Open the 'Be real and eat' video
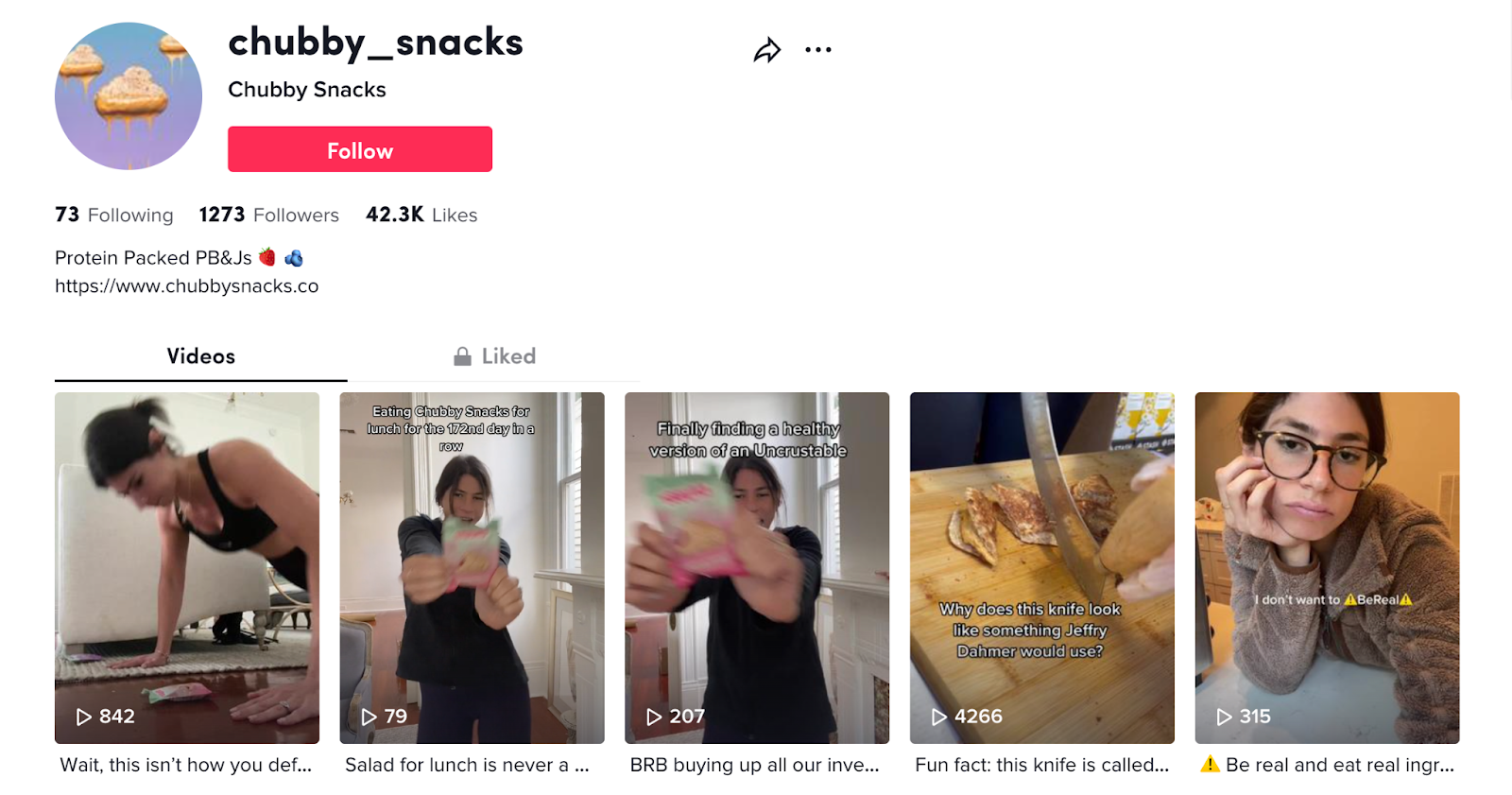The height and width of the screenshot is (795, 1512). click(1327, 567)
